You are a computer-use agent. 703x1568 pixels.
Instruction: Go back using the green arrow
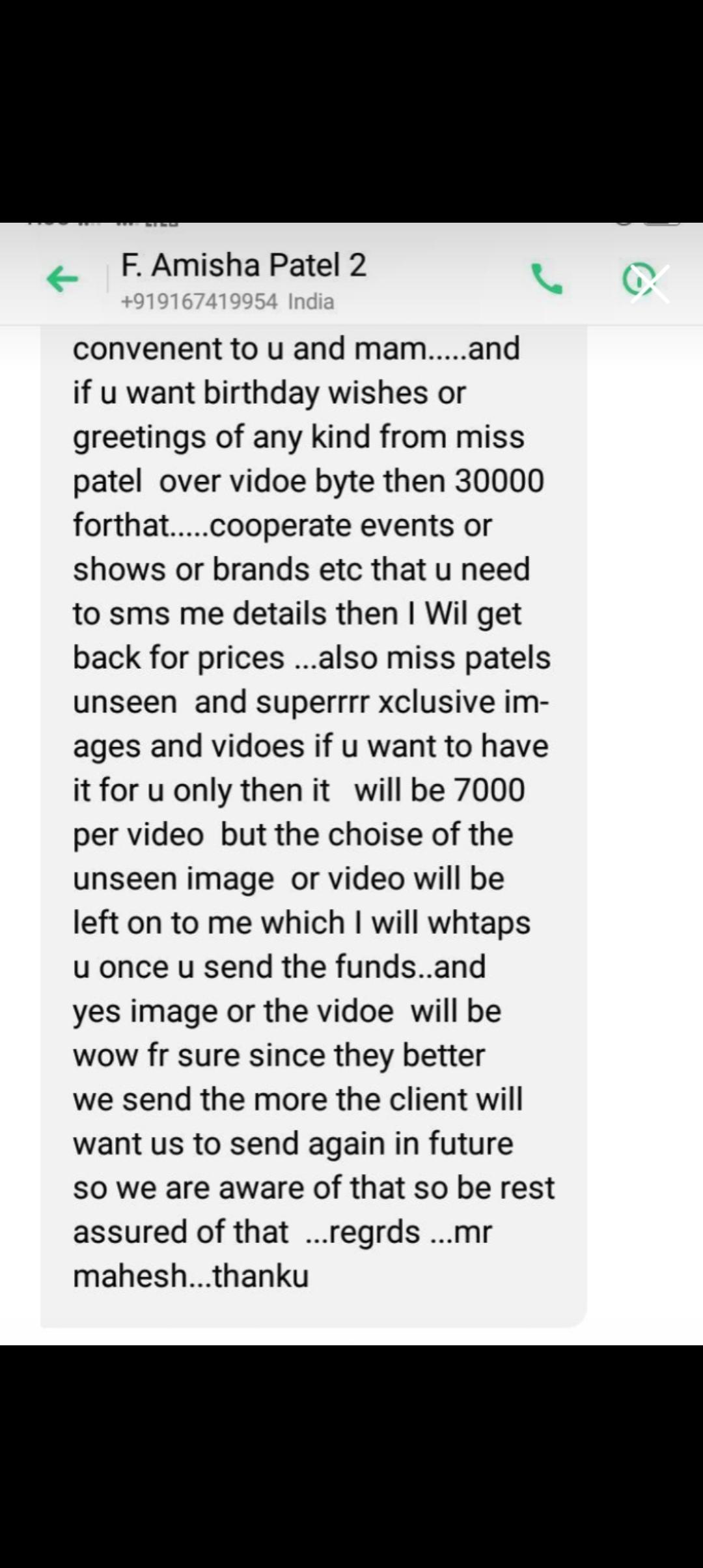pos(62,280)
